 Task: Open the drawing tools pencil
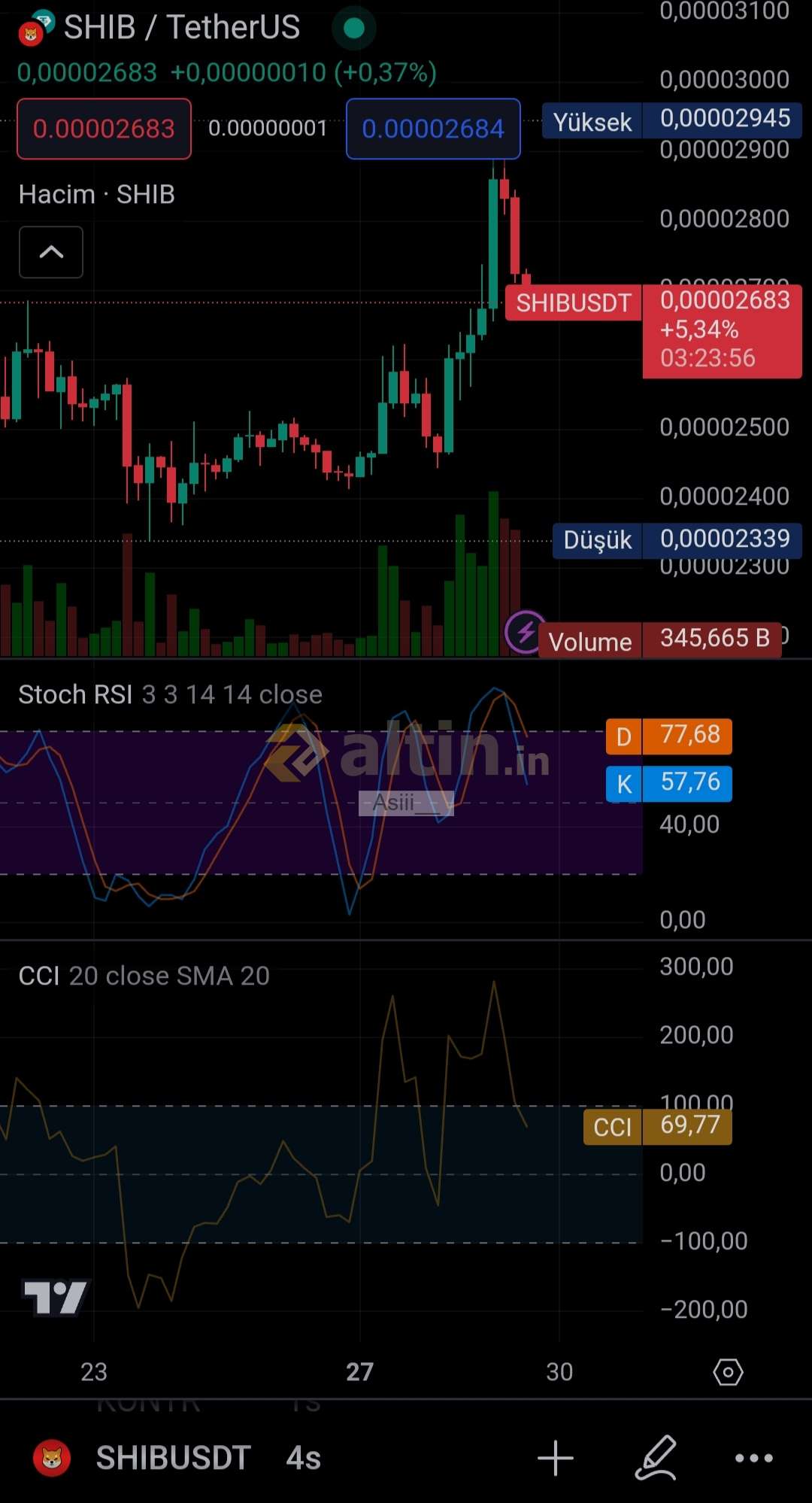[x=656, y=1458]
